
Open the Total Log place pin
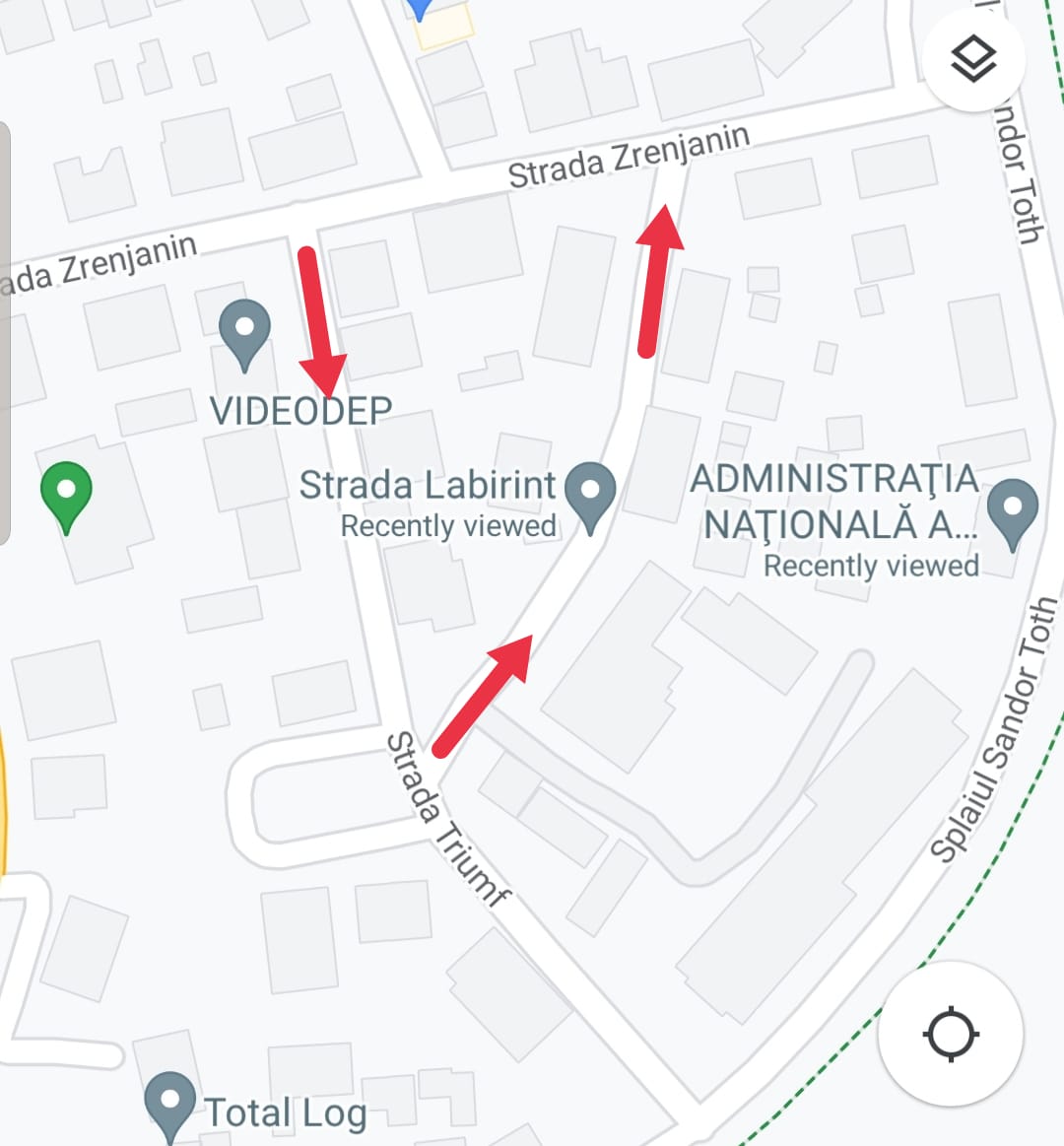(169, 1102)
